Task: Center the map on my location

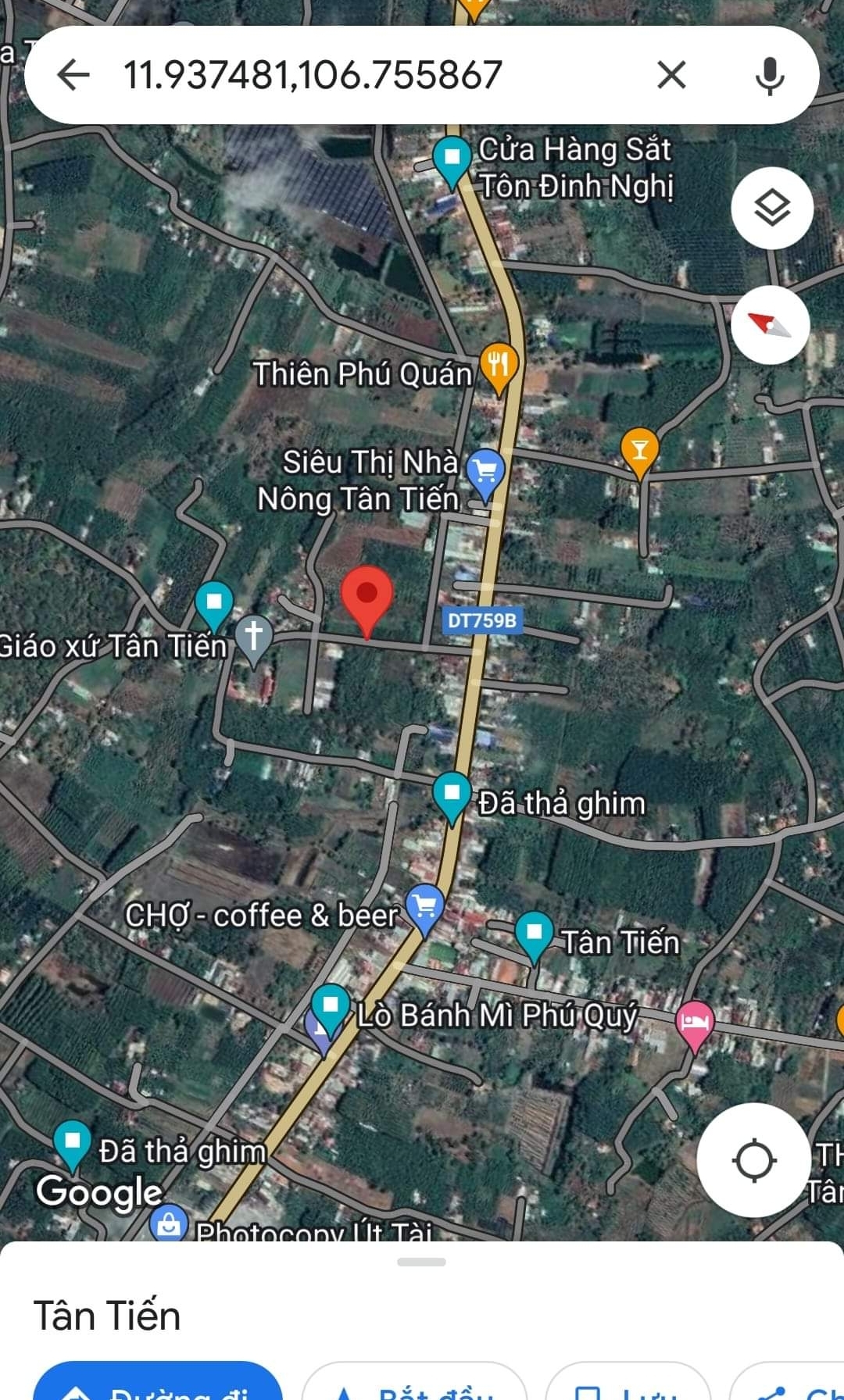Action: point(753,1159)
